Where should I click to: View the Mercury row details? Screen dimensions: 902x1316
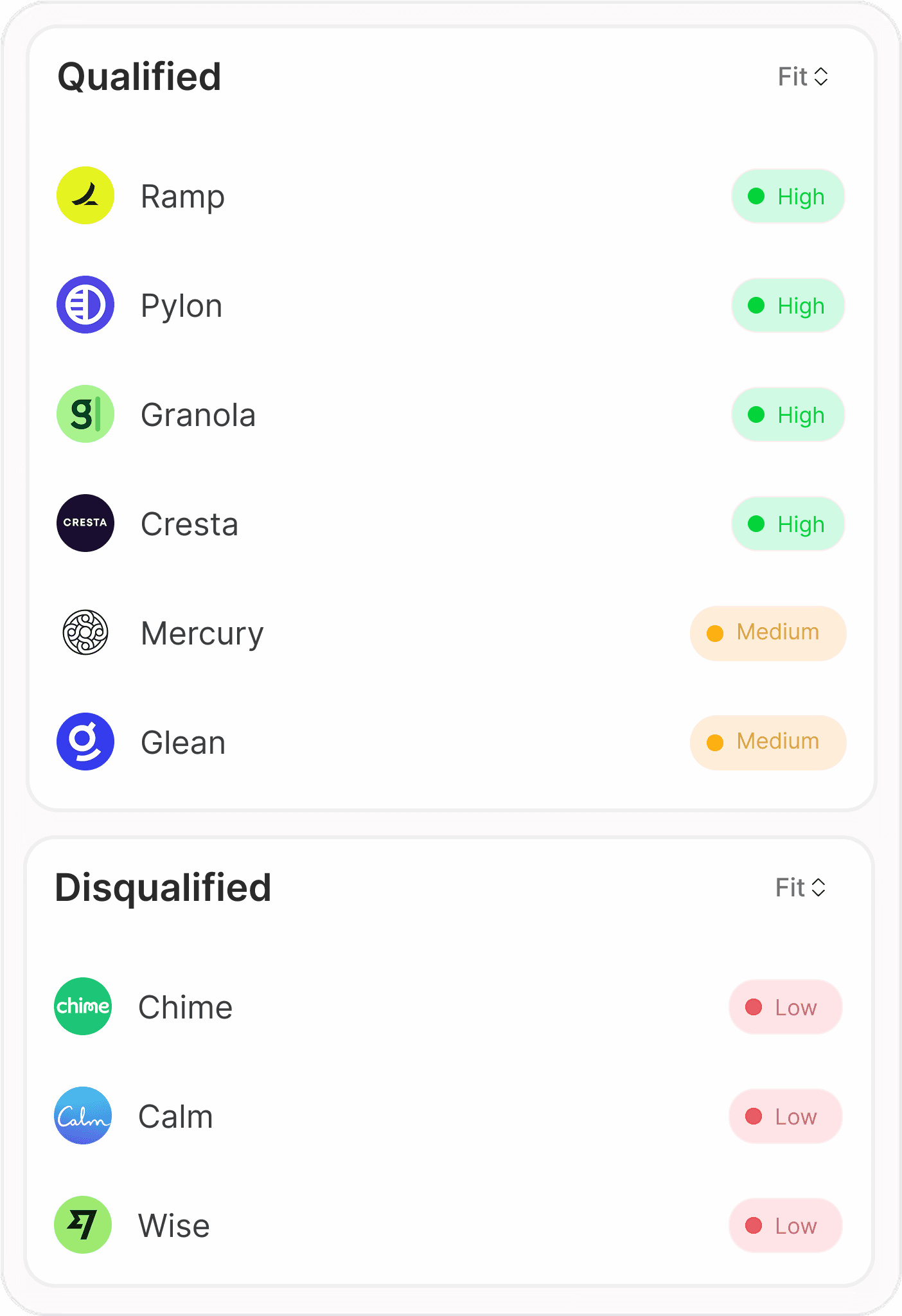(x=451, y=633)
